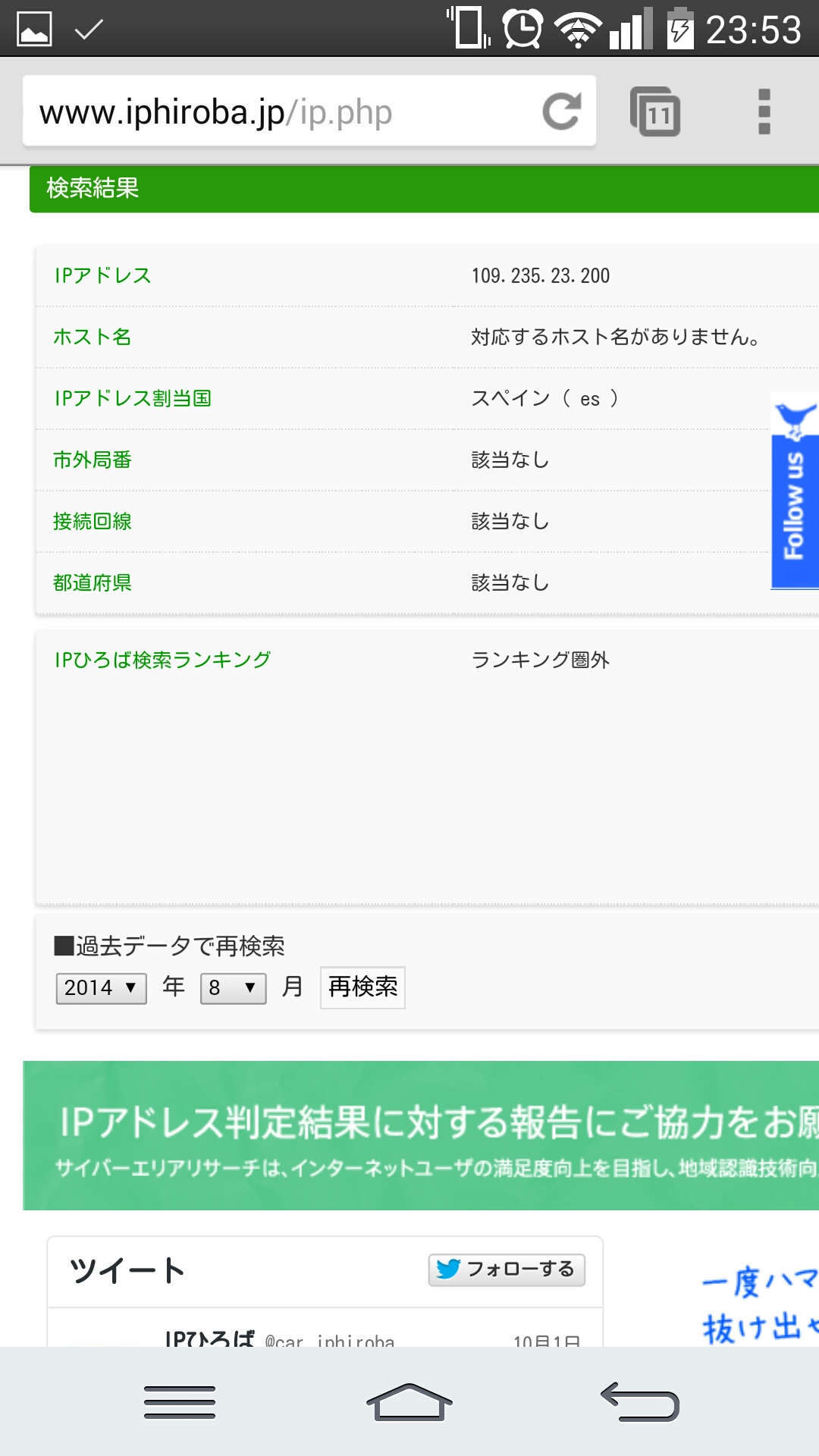This screenshot has height=1456, width=819.
Task: Open the month dropdown showing 8
Action: pyautogui.click(x=233, y=988)
